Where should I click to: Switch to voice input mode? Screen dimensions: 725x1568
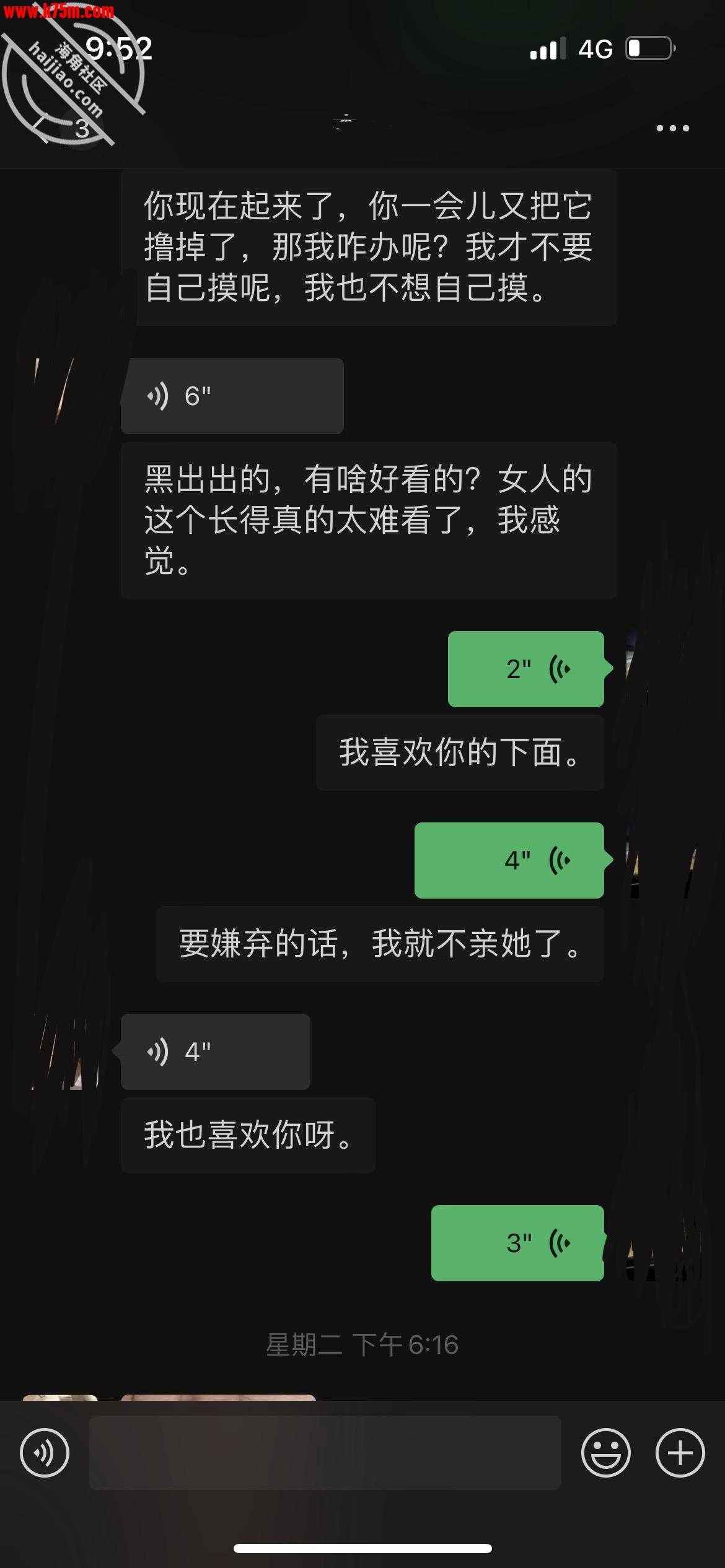tap(45, 1453)
